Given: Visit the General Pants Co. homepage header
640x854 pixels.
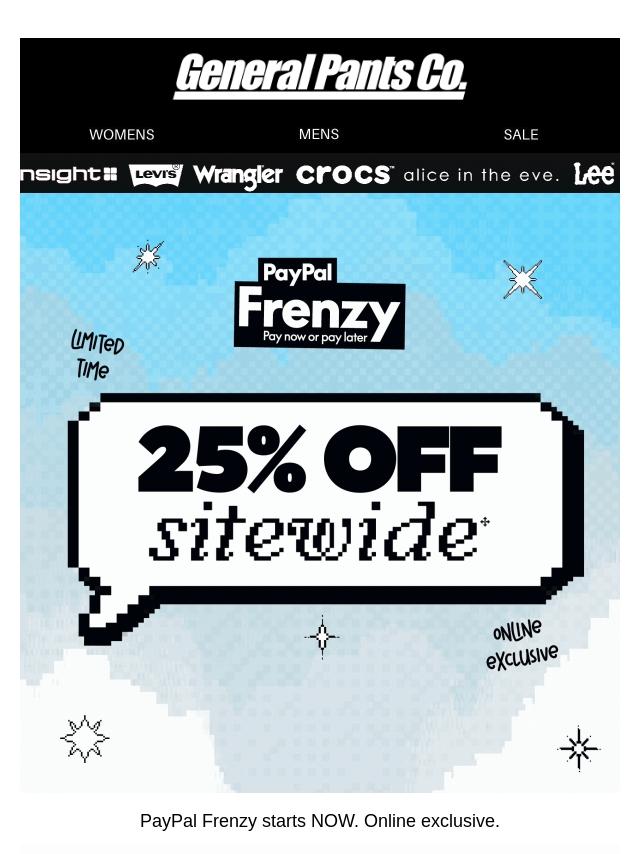Looking at the screenshot, I should coord(320,77).
